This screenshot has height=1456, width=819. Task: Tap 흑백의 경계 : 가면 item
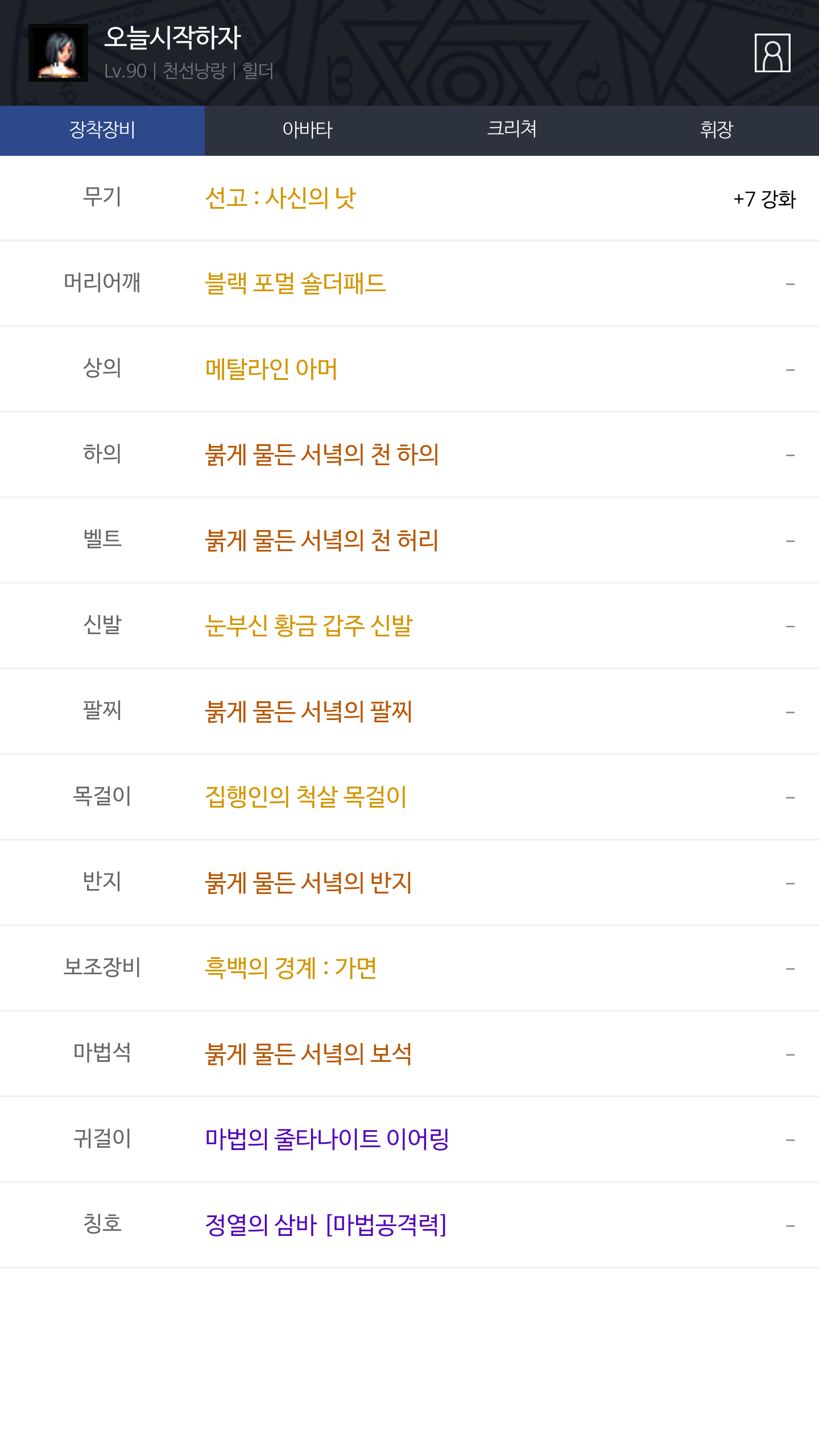click(x=291, y=968)
